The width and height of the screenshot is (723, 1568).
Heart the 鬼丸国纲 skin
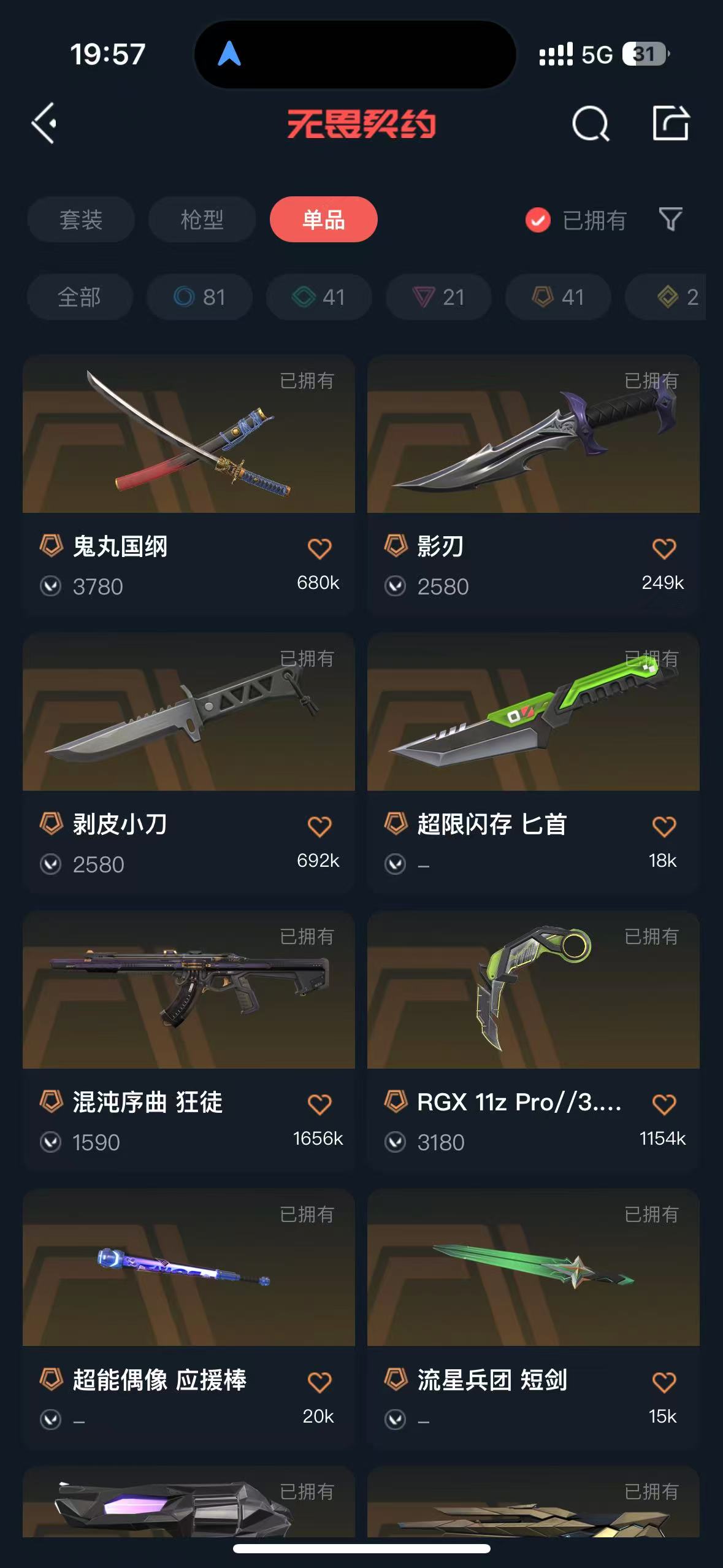point(319,548)
